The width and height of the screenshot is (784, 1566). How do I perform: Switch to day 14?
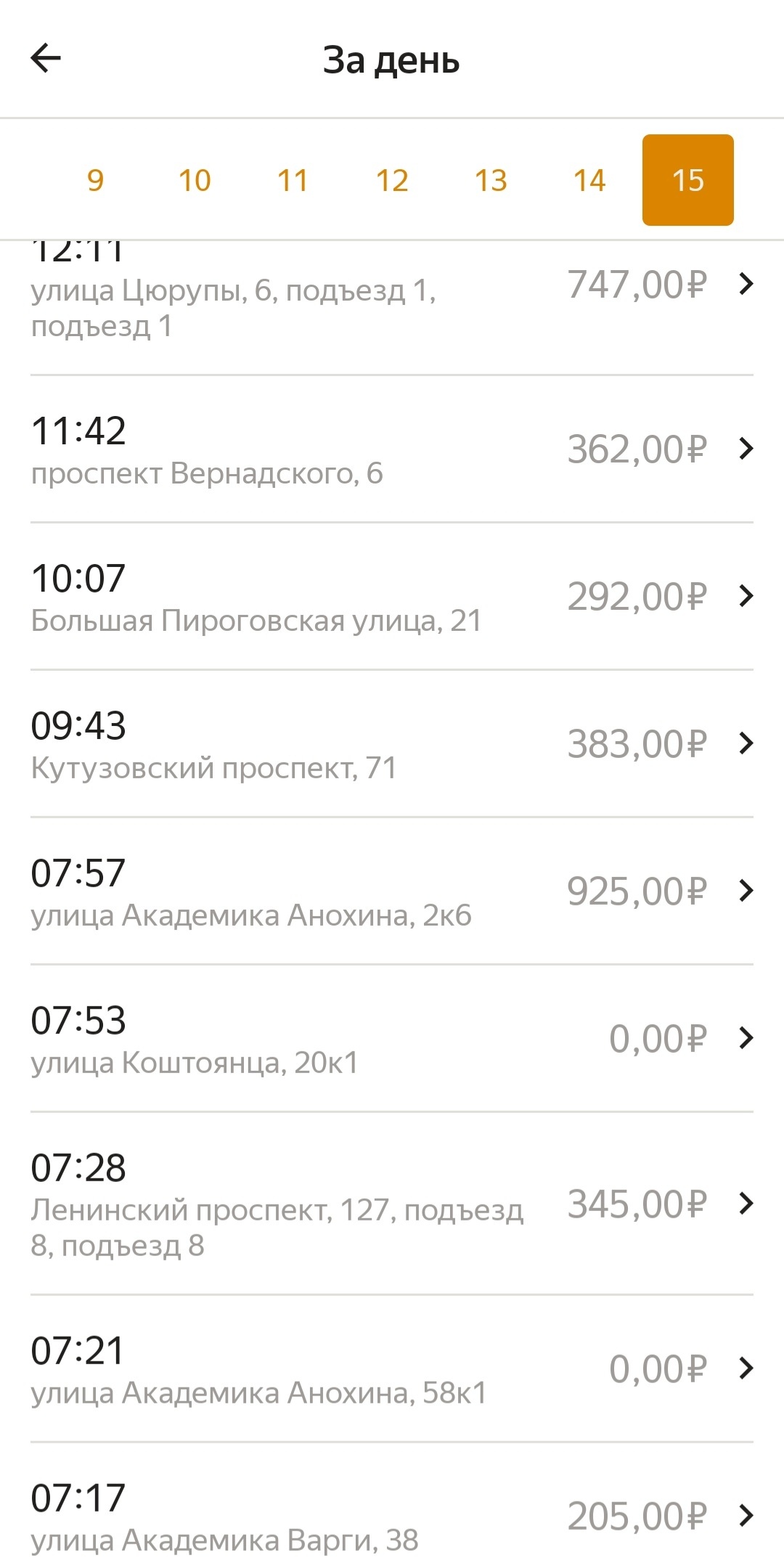coord(589,180)
